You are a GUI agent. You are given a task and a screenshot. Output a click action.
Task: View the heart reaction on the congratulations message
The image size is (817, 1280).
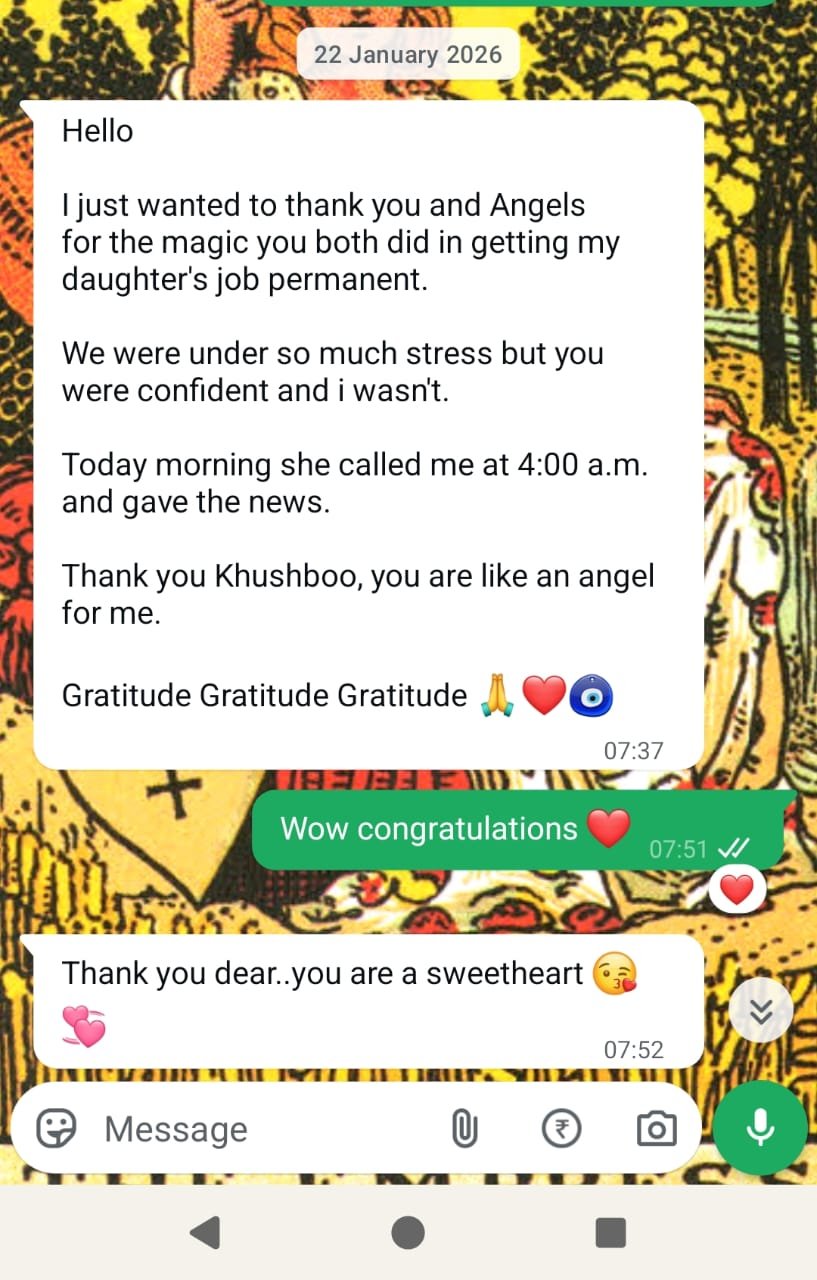click(737, 890)
